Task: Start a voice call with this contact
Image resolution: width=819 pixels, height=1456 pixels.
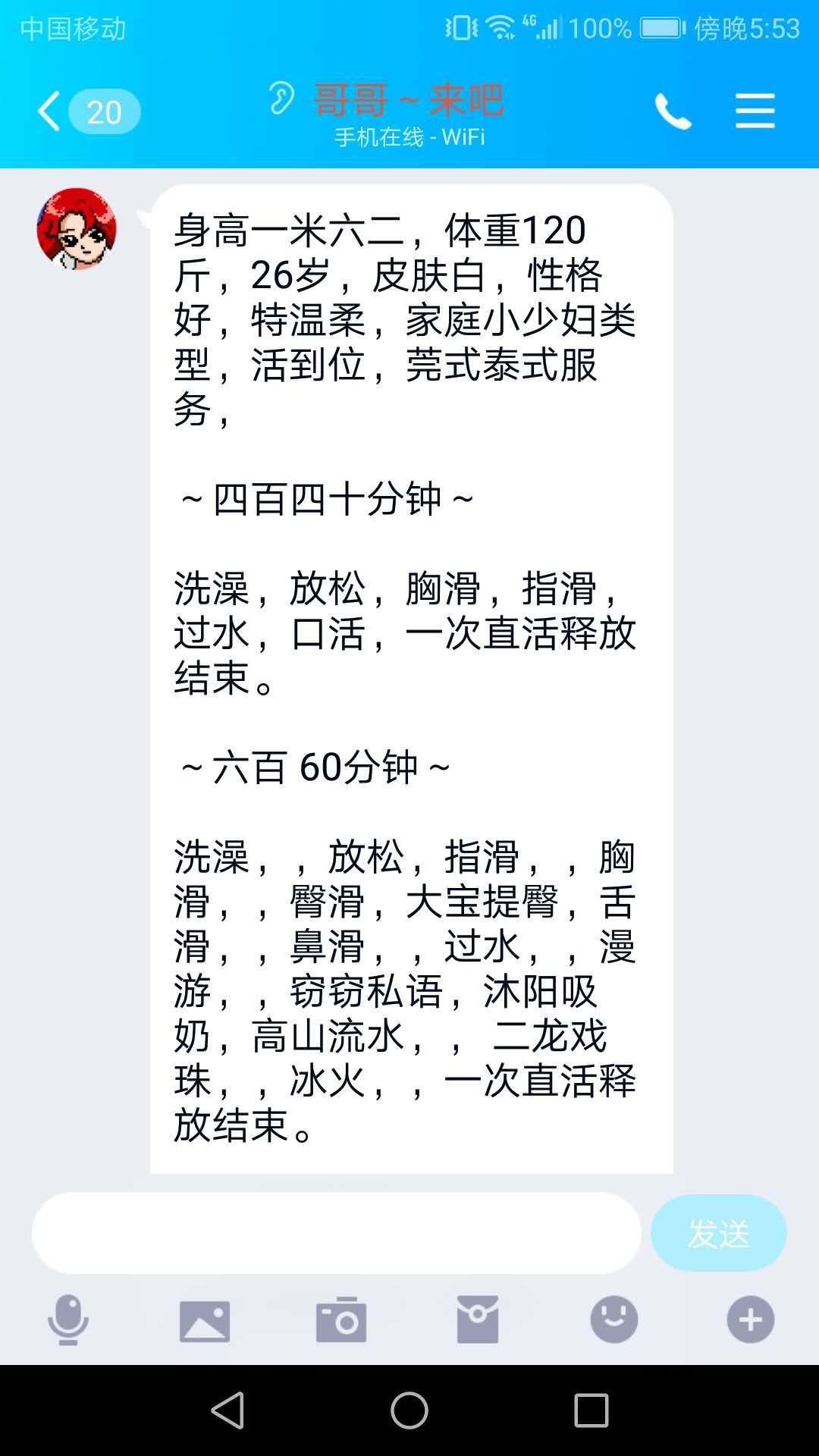Action: coord(673,112)
